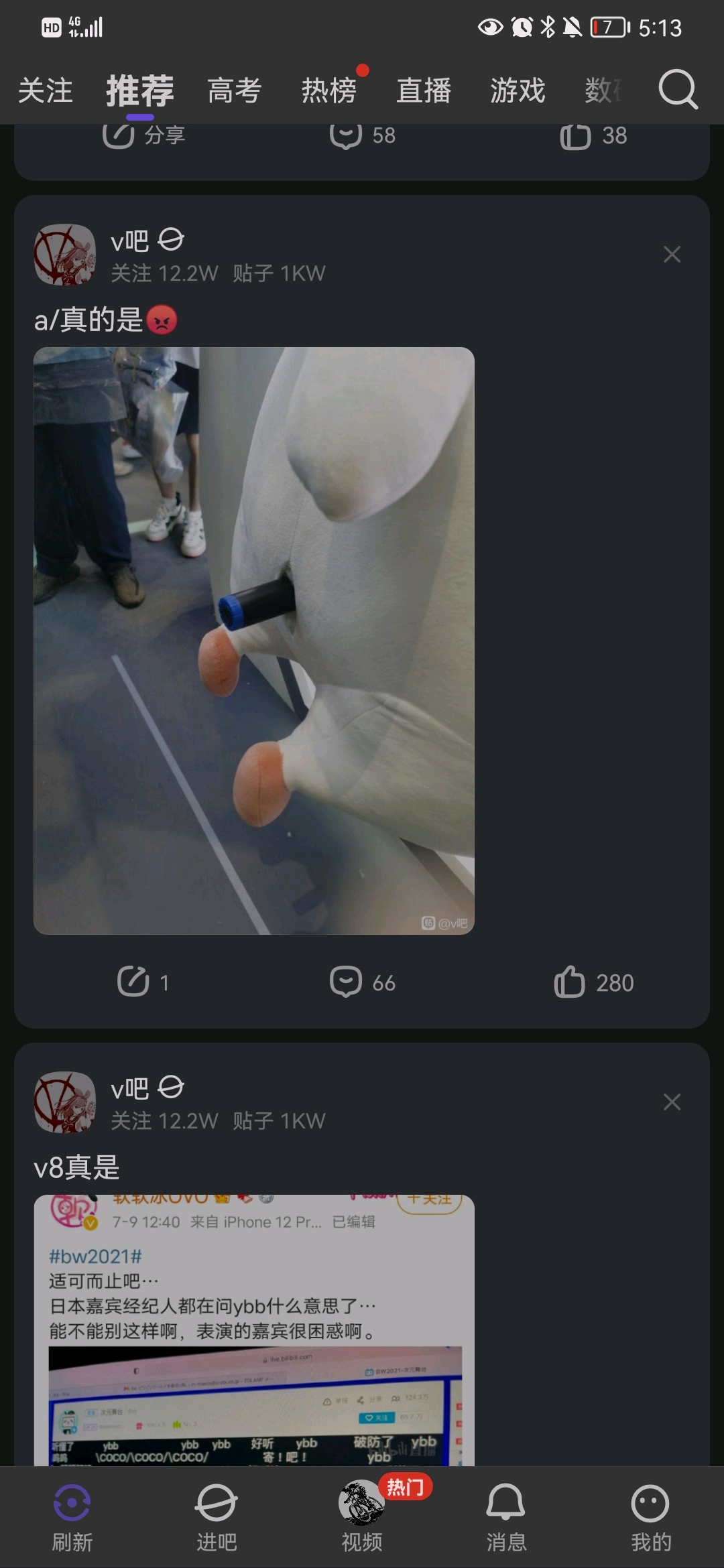
Task: Switch to the 高考 tab
Action: [x=234, y=90]
